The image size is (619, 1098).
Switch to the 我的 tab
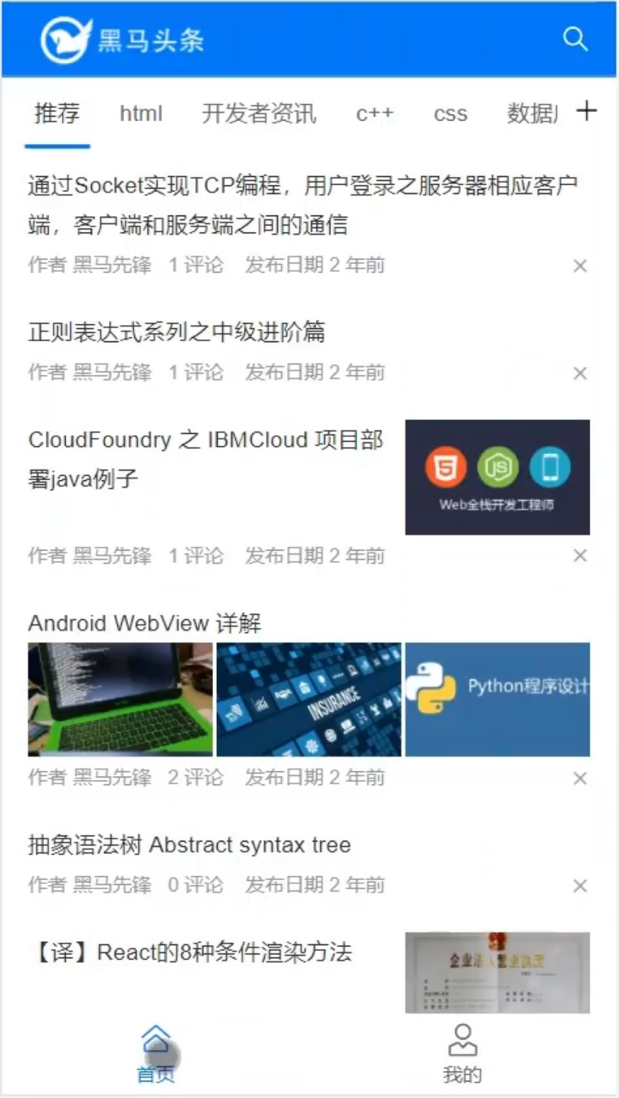coord(463,1052)
